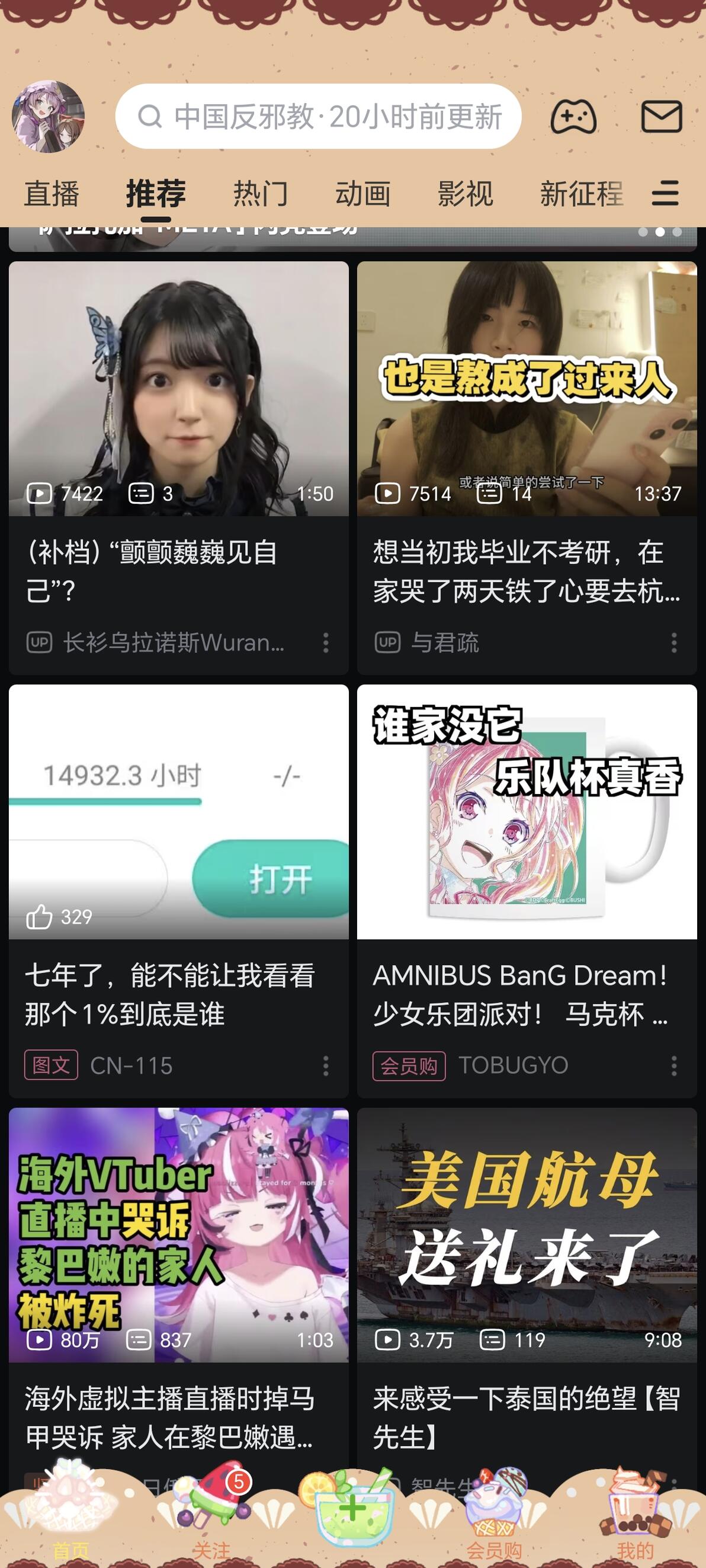Tap the search box showing 中国反邪教
This screenshot has height=1568, width=706.
[318, 116]
